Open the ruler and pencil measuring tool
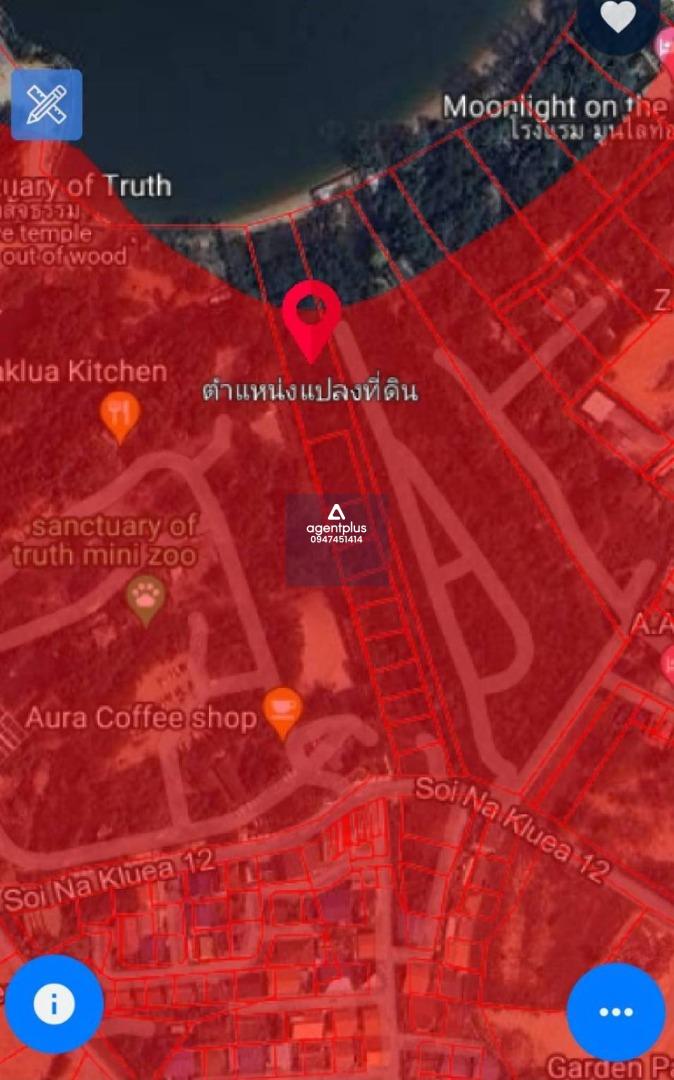This screenshot has height=1080, width=674. [x=46, y=104]
